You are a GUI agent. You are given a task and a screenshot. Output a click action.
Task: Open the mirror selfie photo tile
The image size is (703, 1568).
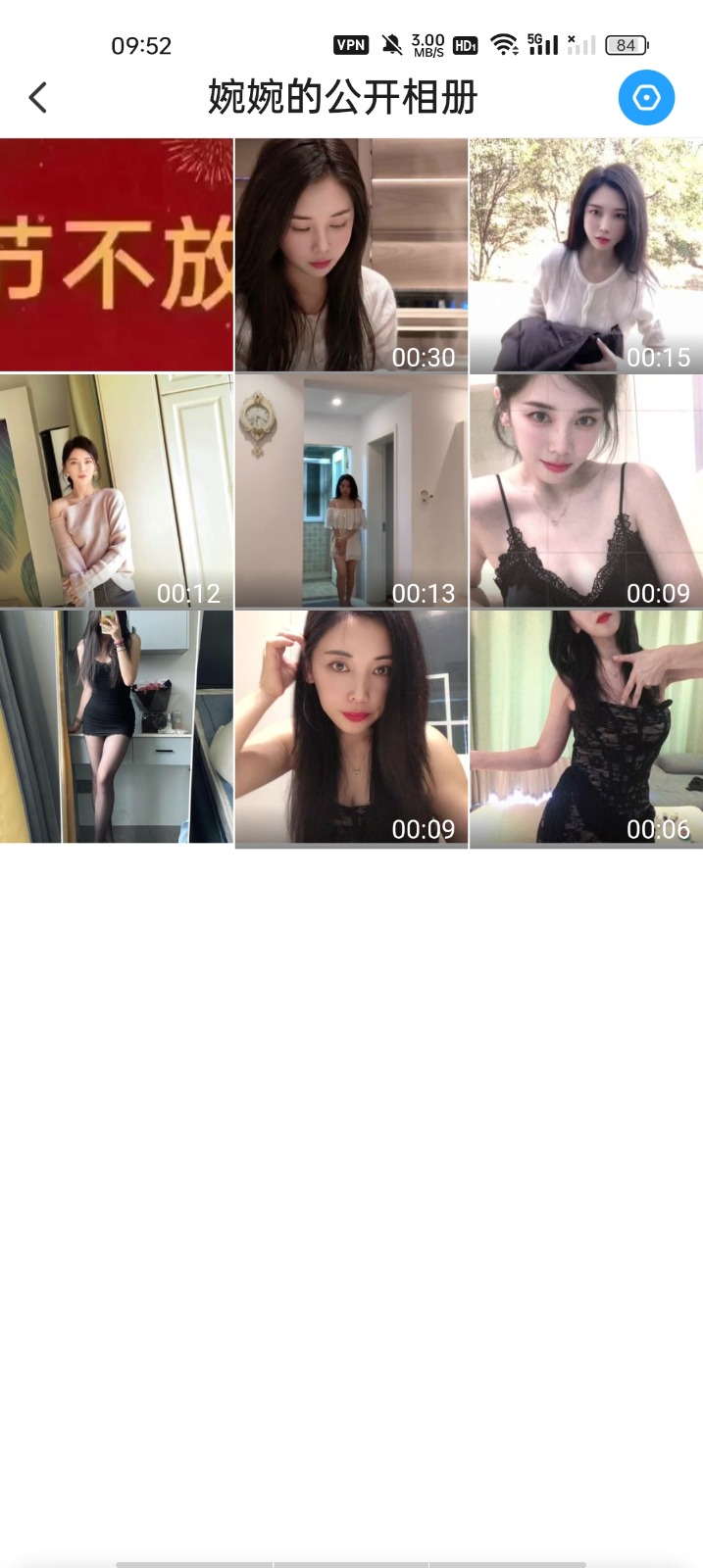click(117, 727)
